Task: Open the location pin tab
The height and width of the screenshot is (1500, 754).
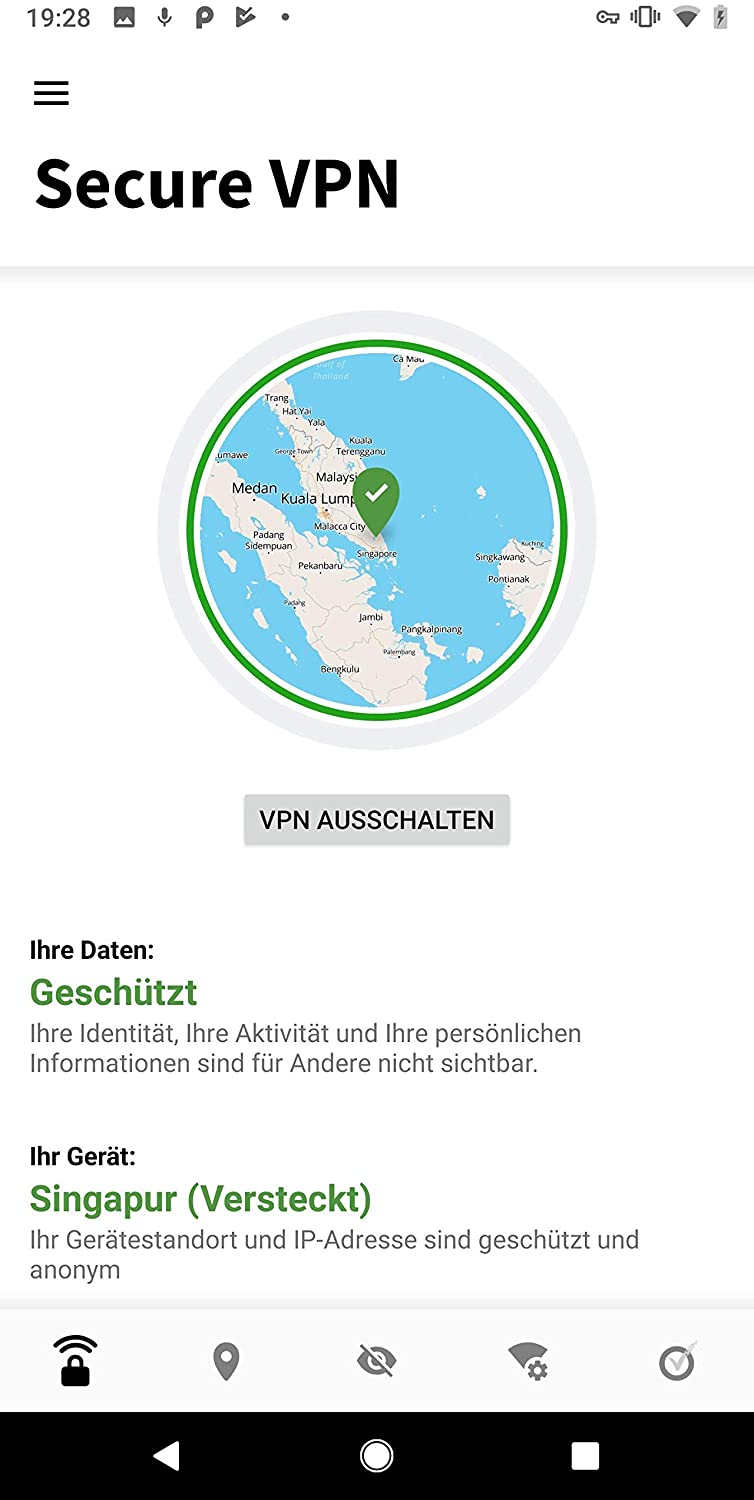Action: (x=226, y=1361)
